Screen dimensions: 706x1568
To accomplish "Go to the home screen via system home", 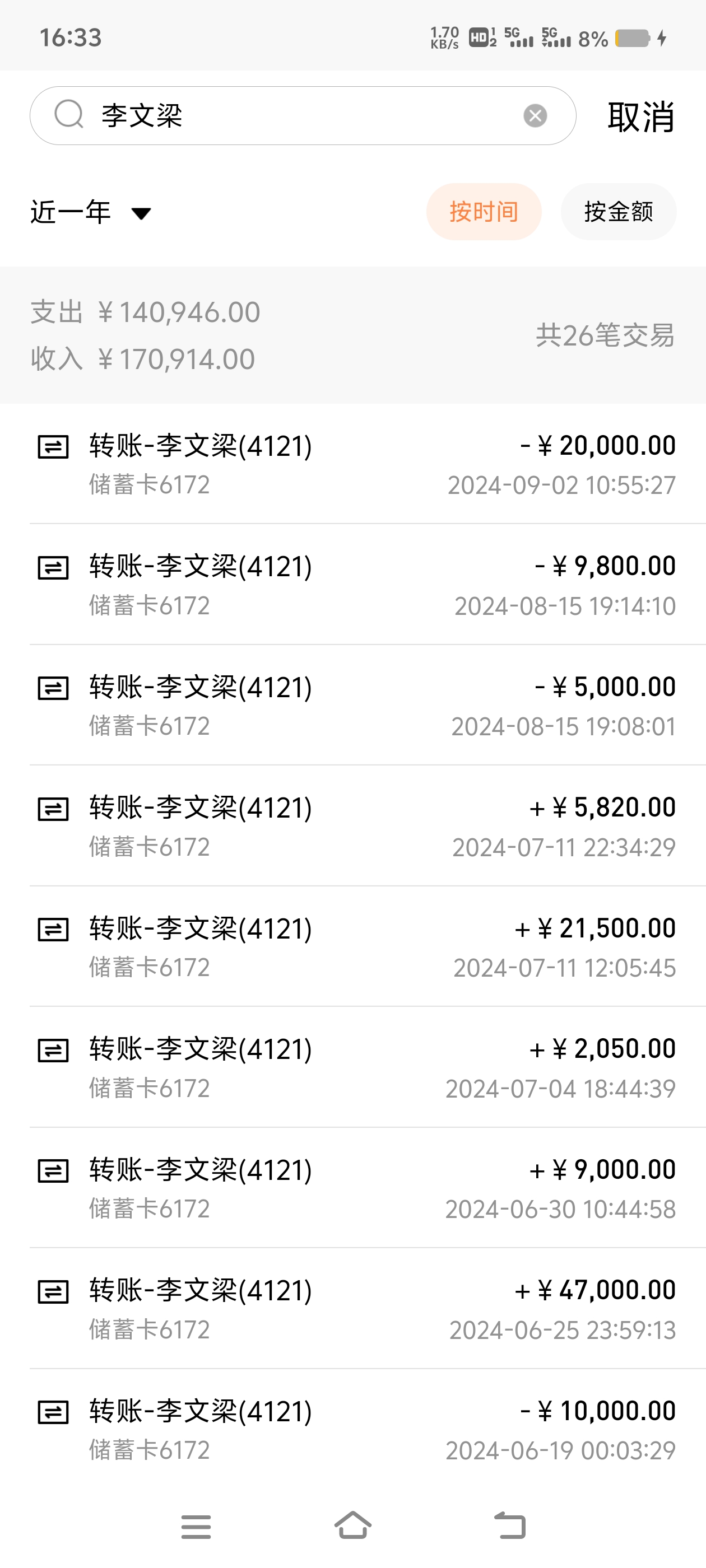I will (x=352, y=1525).
